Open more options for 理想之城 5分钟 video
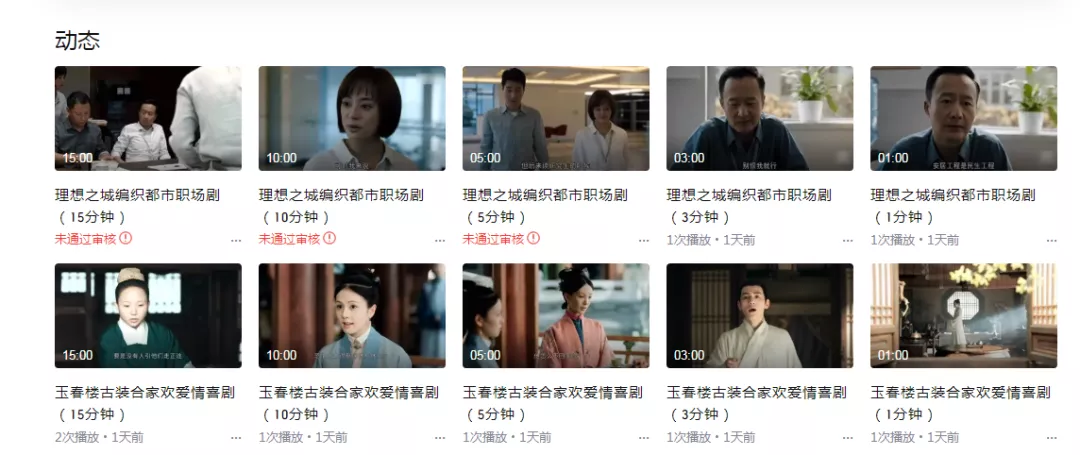This screenshot has width=1080, height=455. [x=644, y=241]
